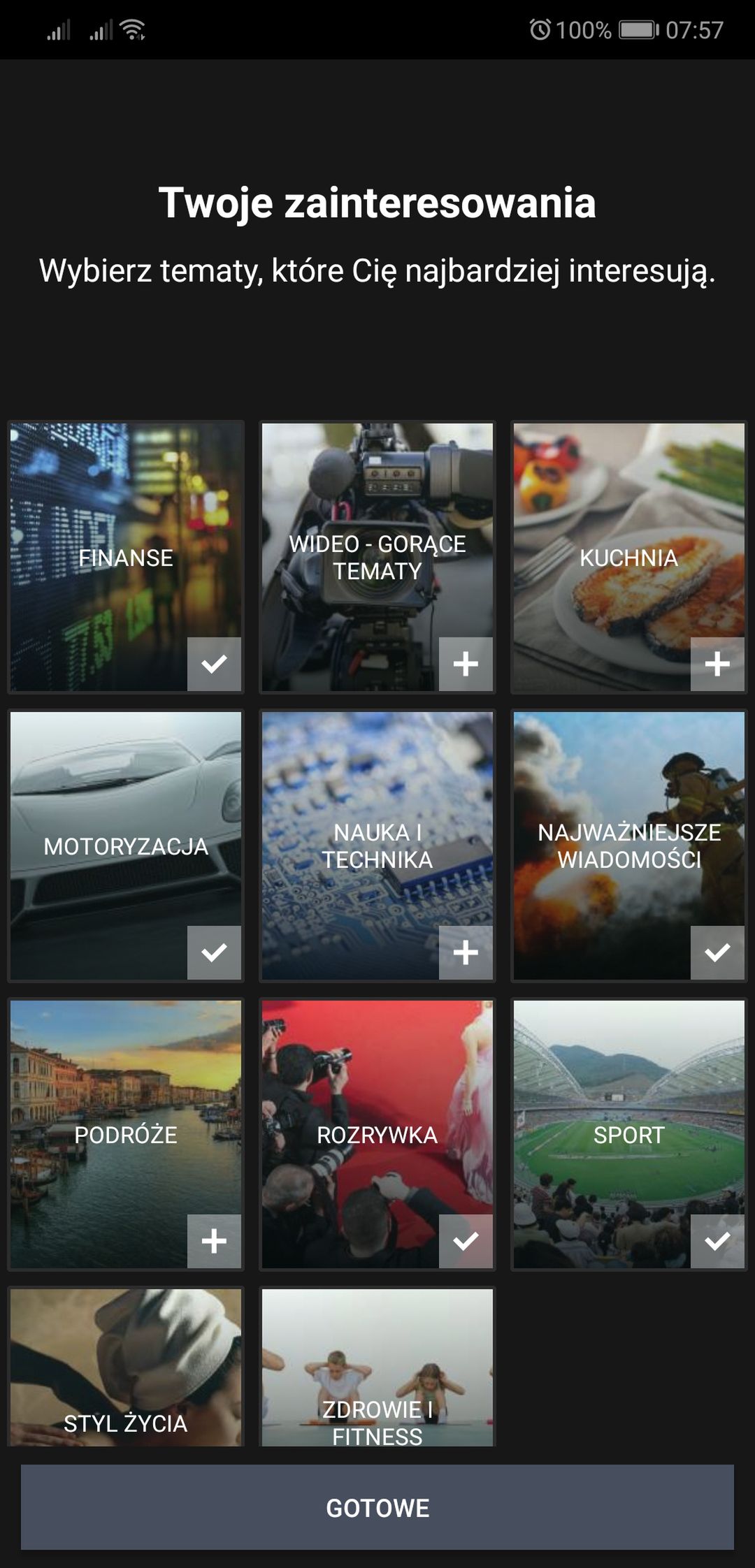Image resolution: width=755 pixels, height=1568 pixels.
Task: Confirm choices with the Gotowe button
Action: [377, 1507]
